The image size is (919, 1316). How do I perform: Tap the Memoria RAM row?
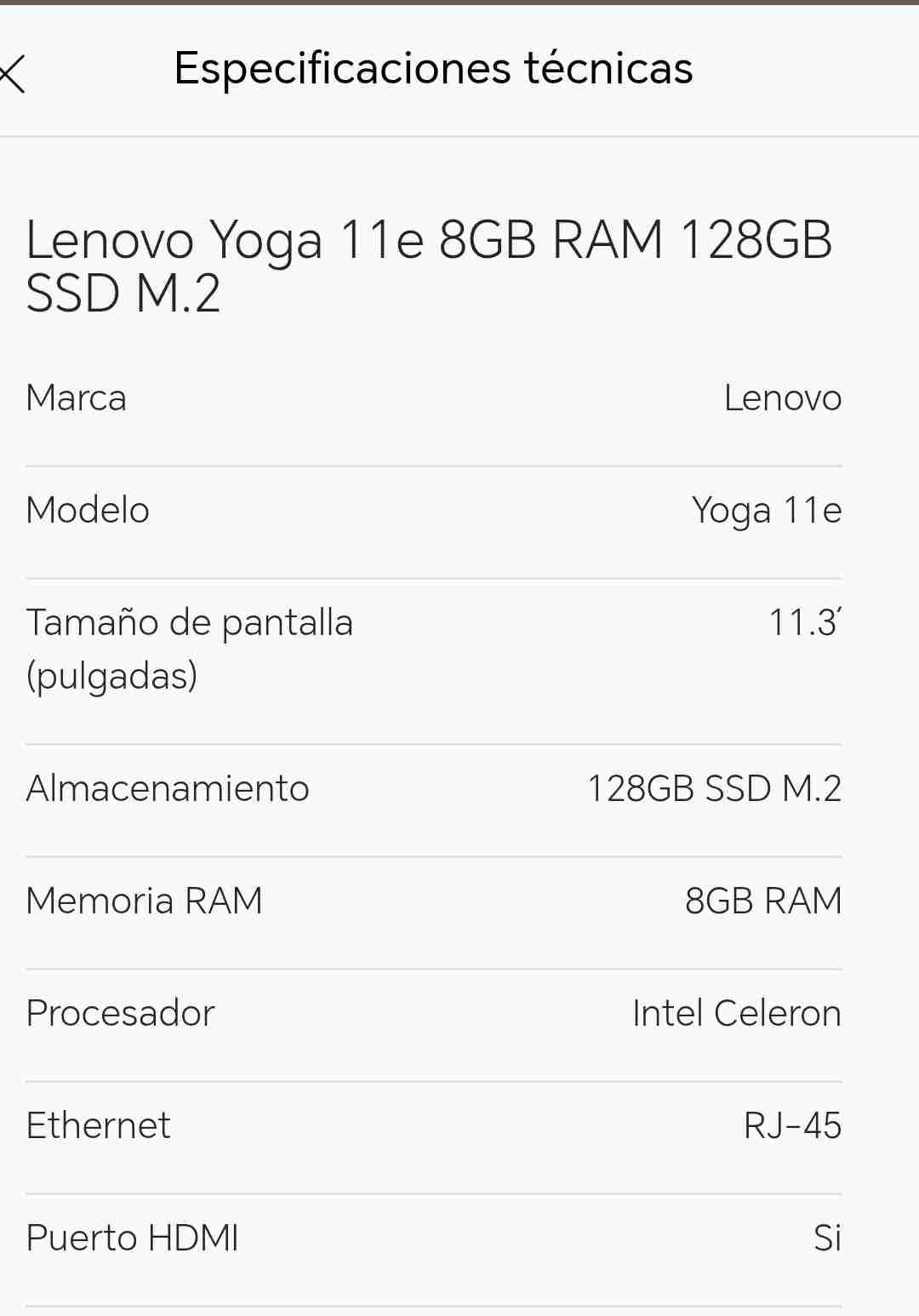click(144, 900)
